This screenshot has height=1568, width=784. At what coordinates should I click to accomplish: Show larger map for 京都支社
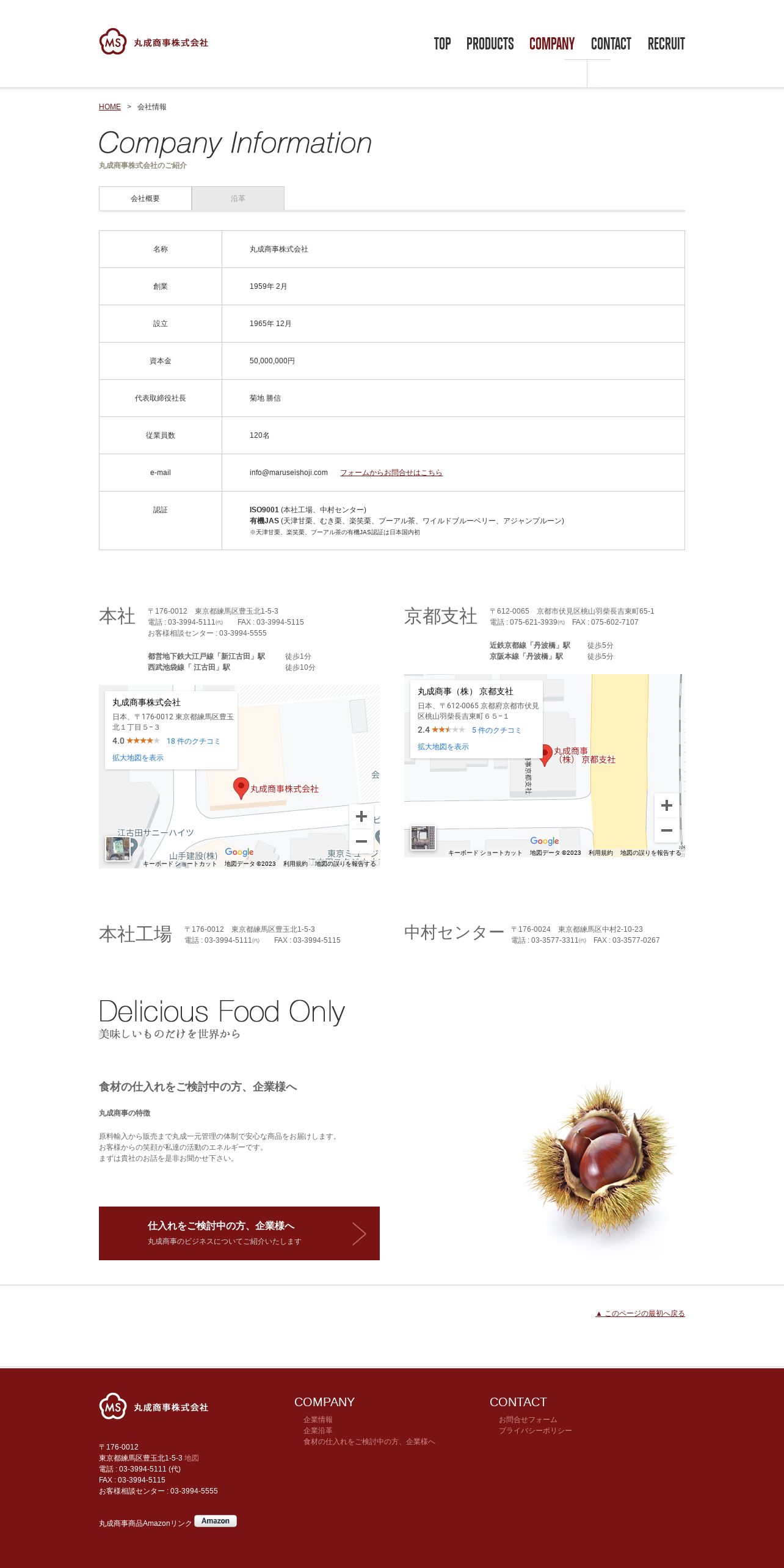click(x=443, y=747)
